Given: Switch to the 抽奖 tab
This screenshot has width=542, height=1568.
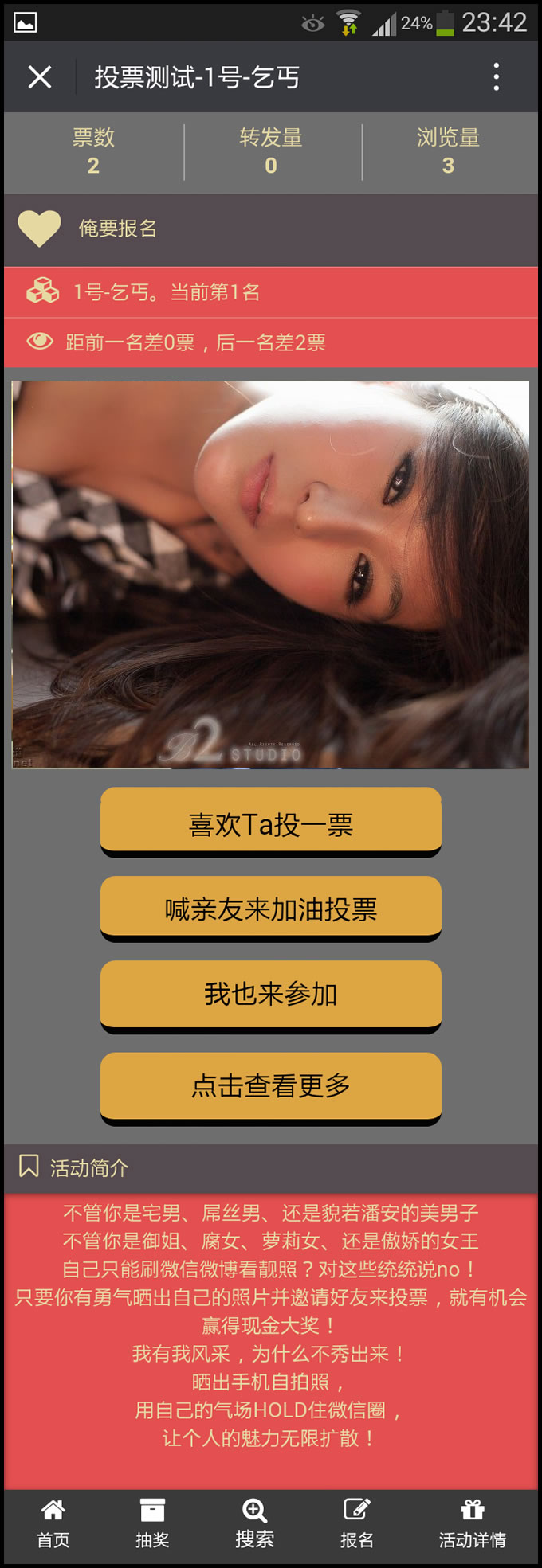Looking at the screenshot, I should click(152, 1523).
